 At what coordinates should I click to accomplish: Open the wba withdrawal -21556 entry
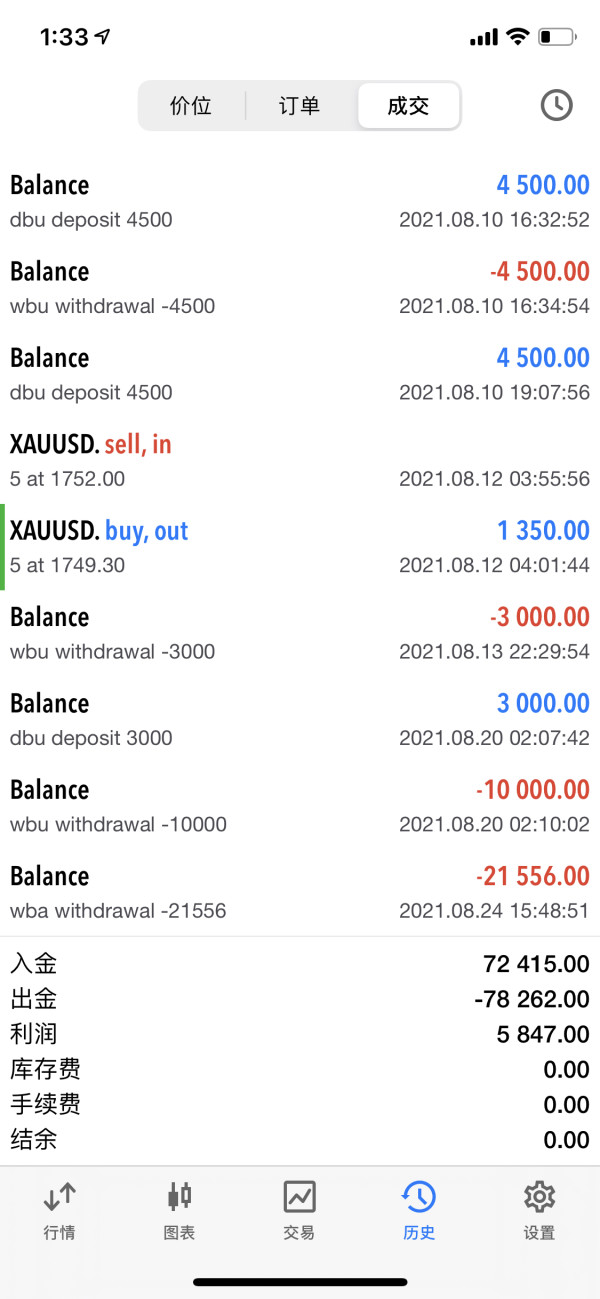[300, 893]
